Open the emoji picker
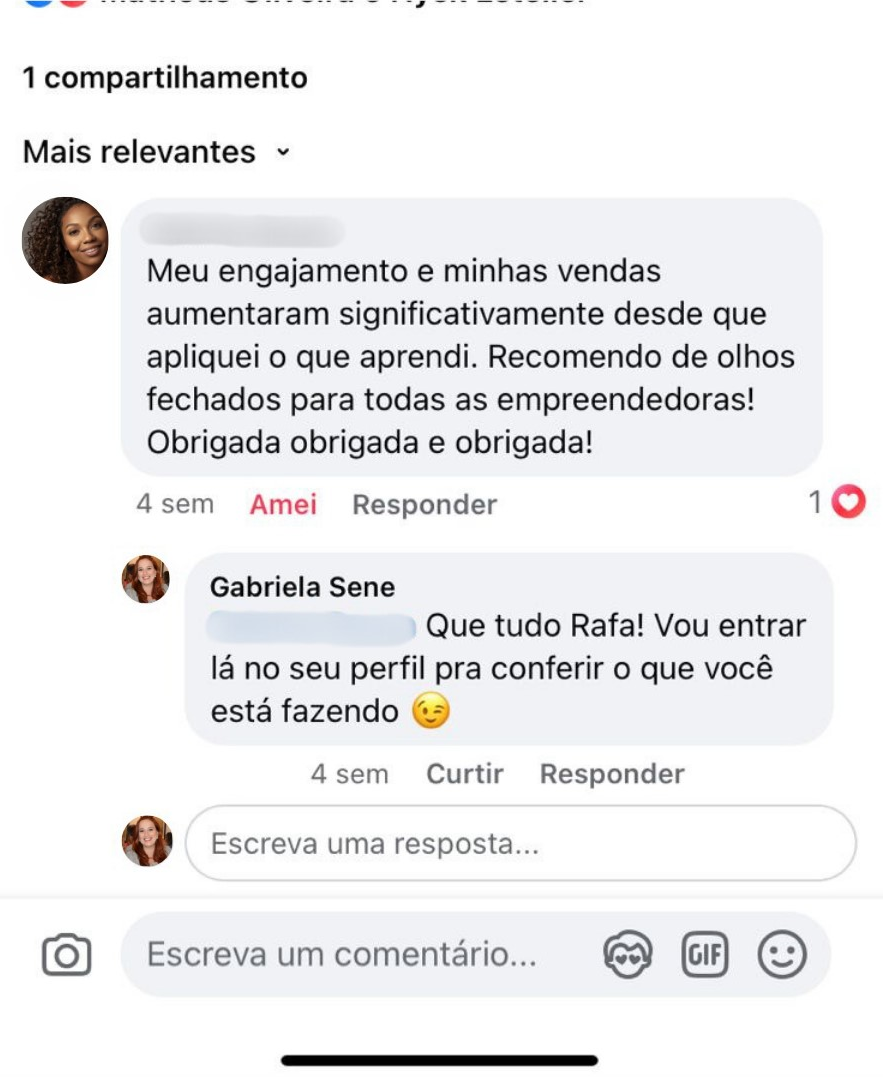Viewport: 883px width, 1077px height. click(x=782, y=955)
